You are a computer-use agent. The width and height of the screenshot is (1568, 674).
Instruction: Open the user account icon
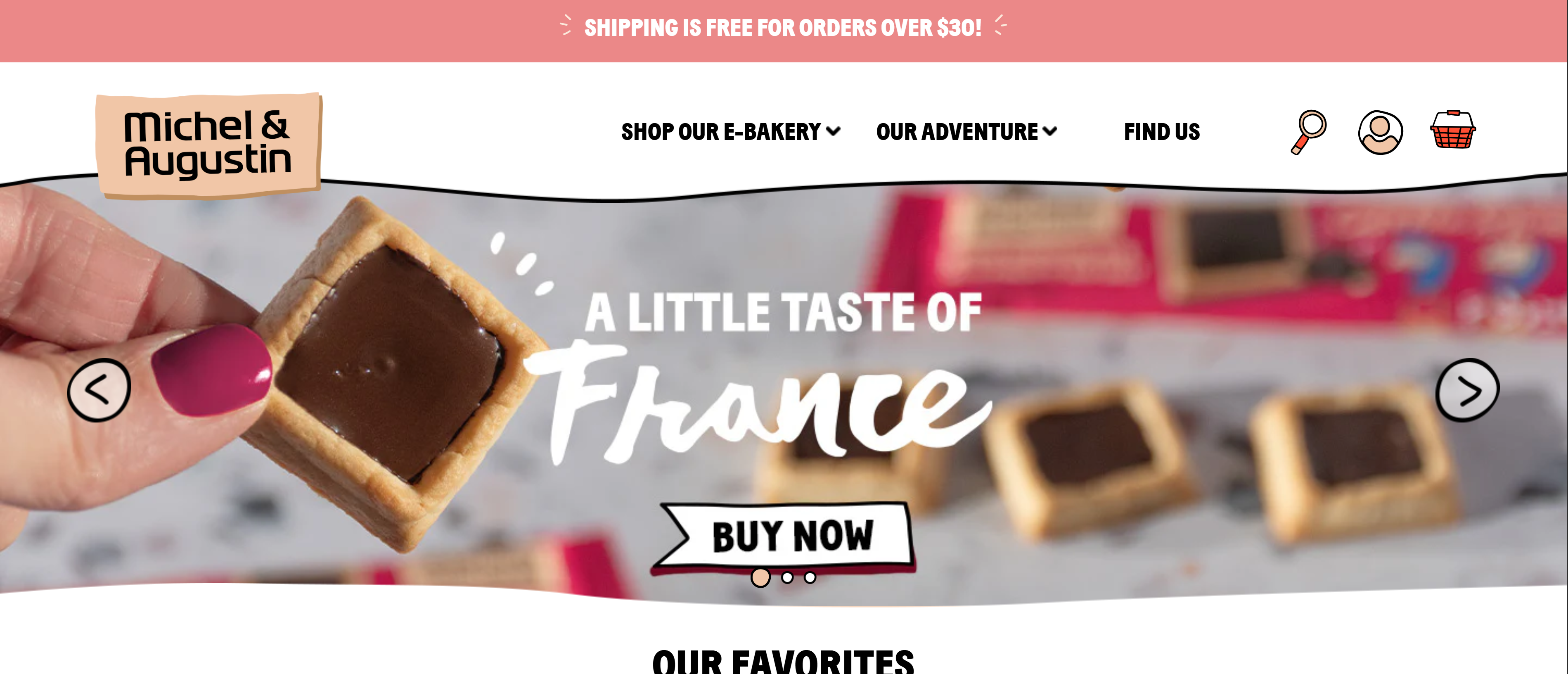pos(1380,132)
